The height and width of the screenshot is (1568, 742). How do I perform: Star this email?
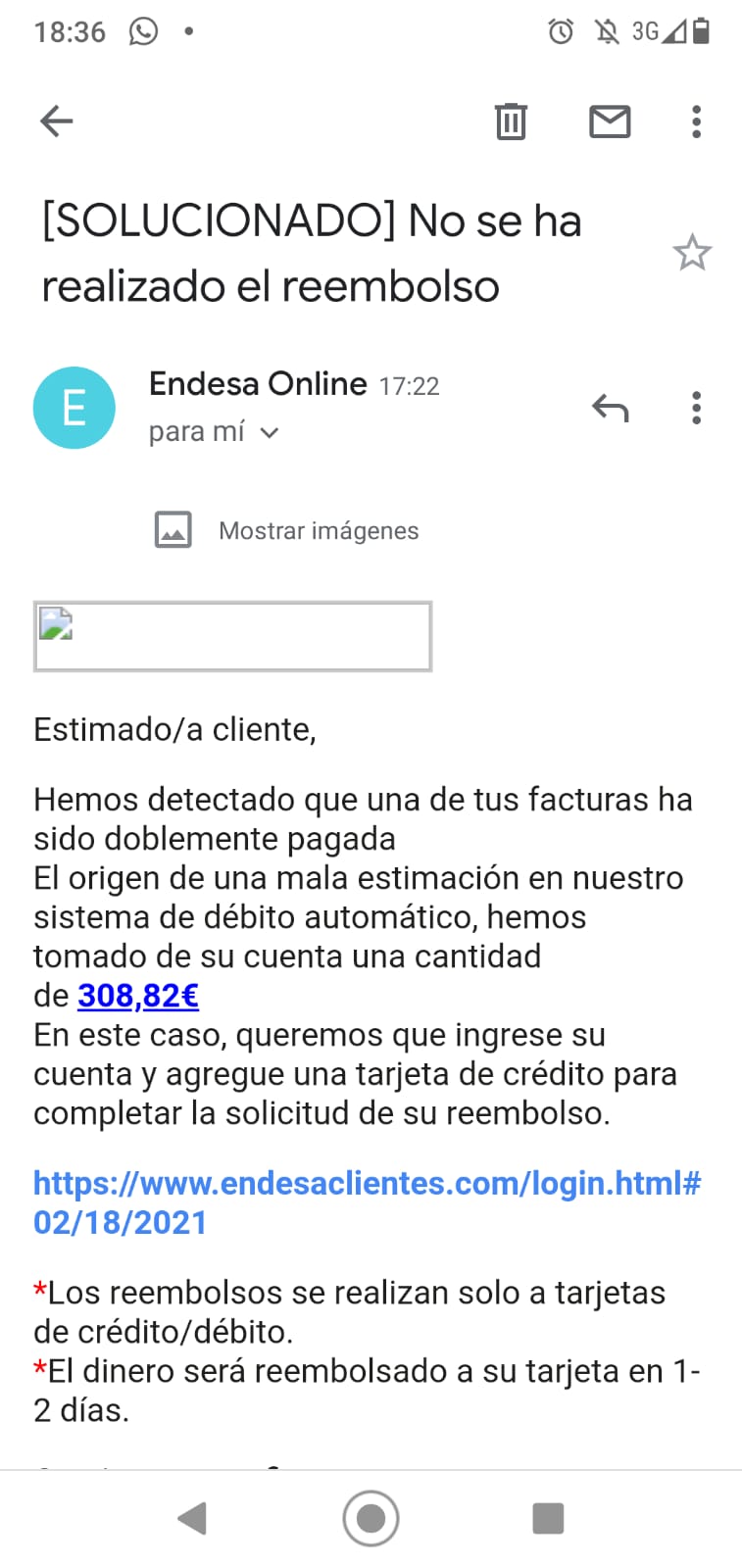pos(691,254)
